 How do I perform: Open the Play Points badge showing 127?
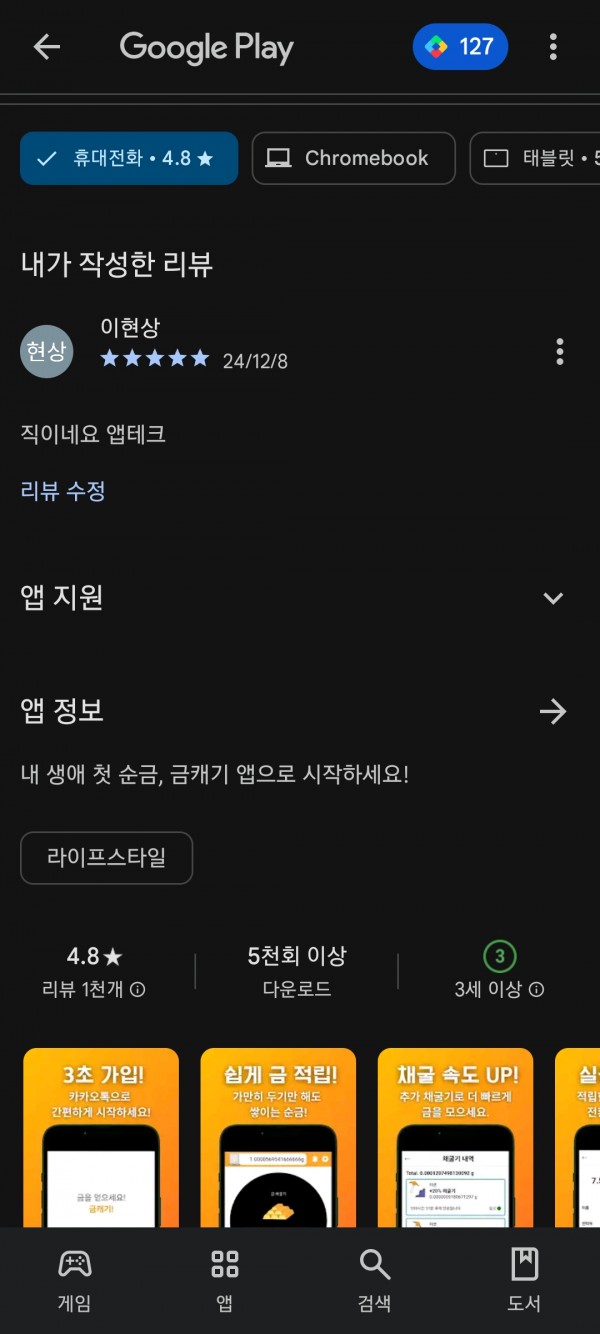pyautogui.click(x=460, y=47)
